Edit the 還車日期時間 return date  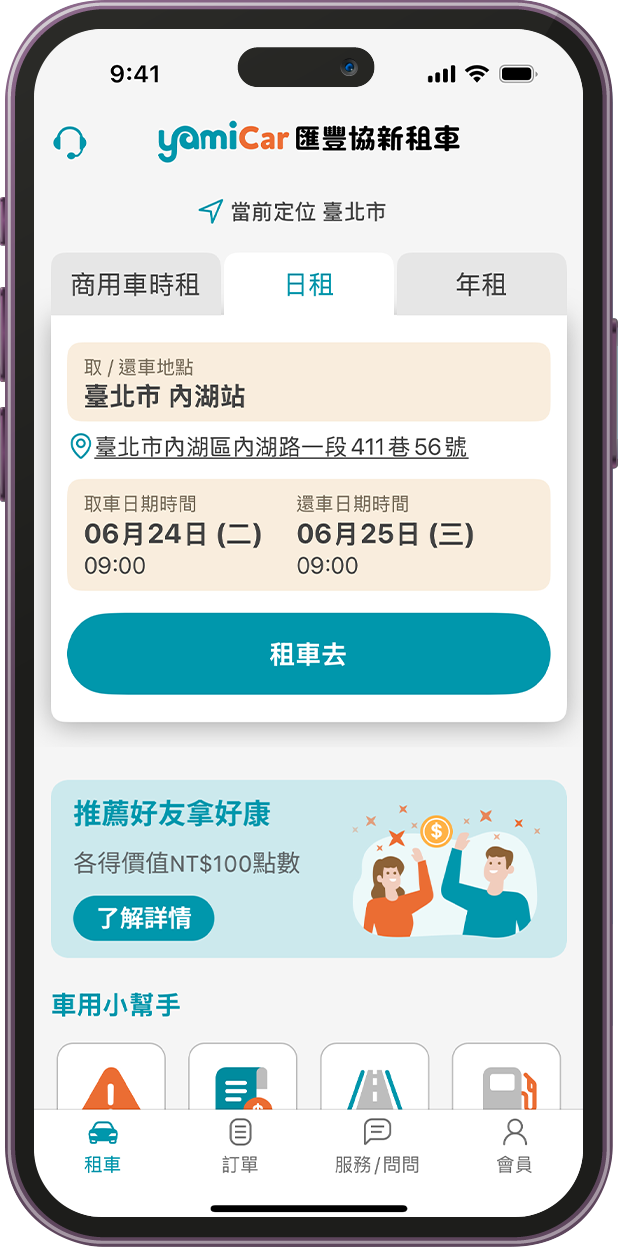tap(386, 535)
